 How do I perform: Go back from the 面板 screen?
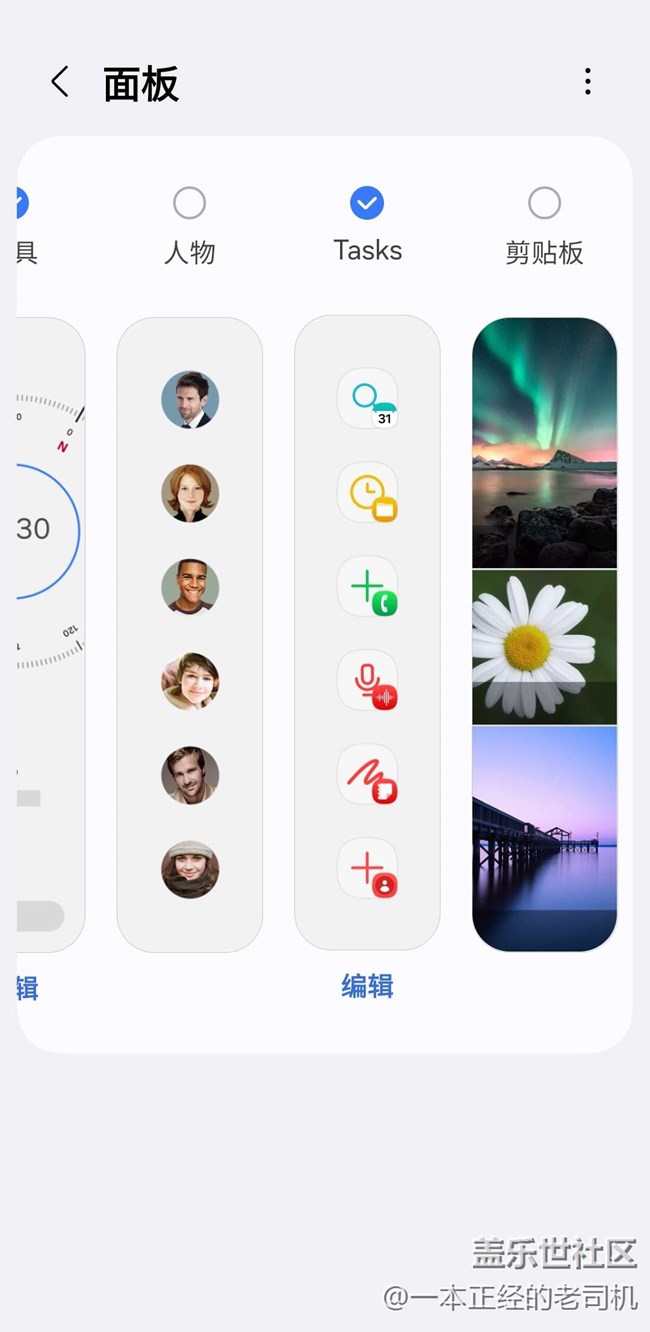coord(60,82)
